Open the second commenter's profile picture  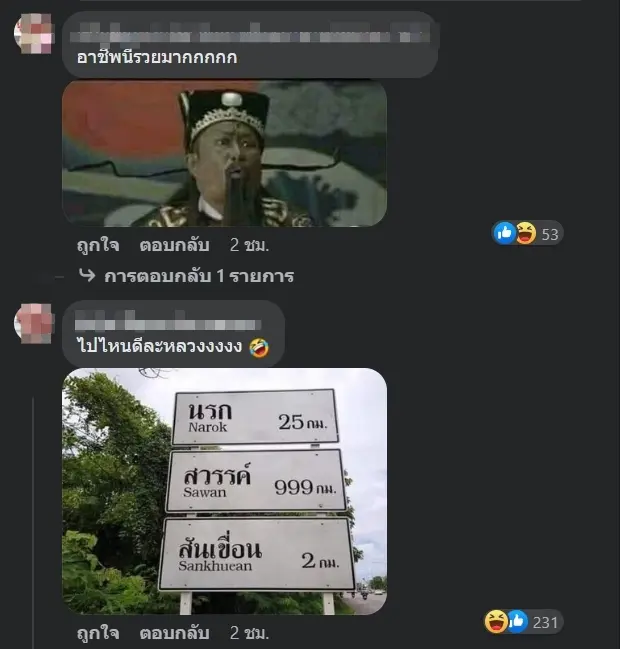(x=33, y=324)
